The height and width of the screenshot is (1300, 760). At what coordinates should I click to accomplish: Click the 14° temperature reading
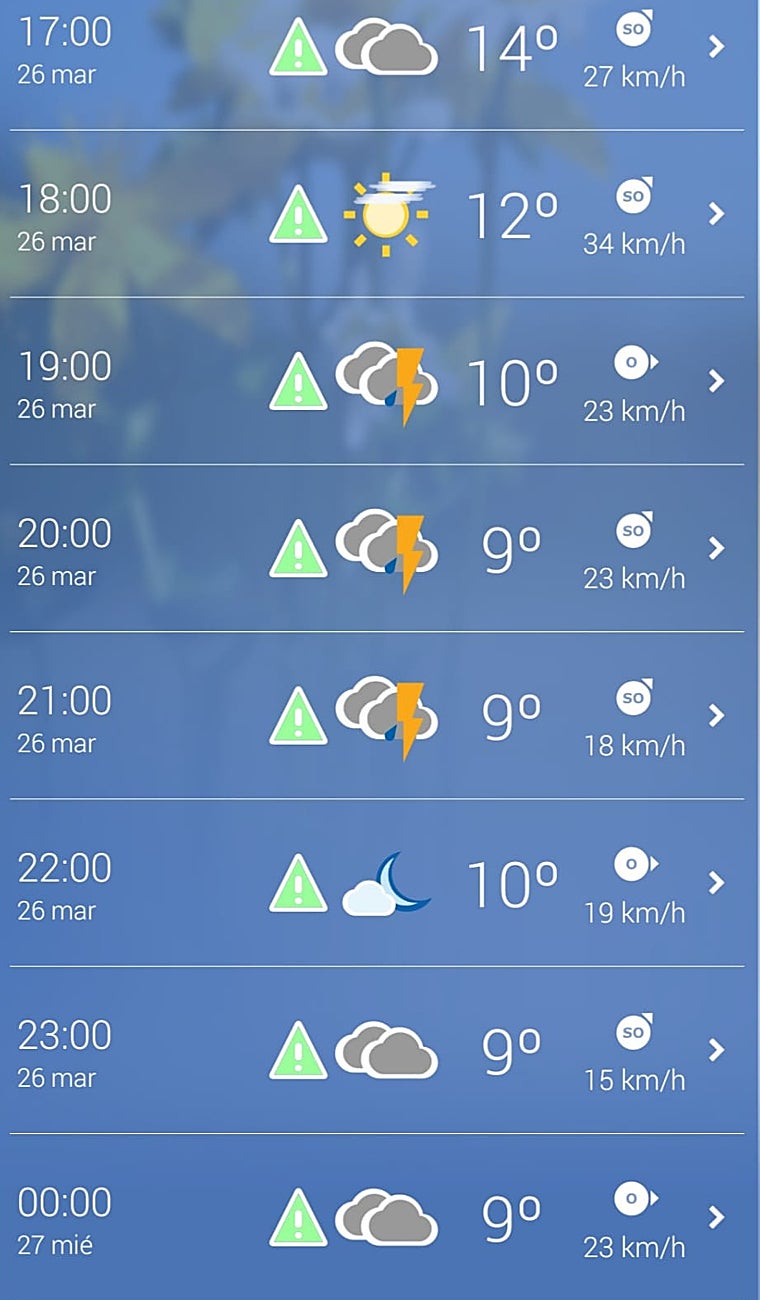click(x=512, y=44)
